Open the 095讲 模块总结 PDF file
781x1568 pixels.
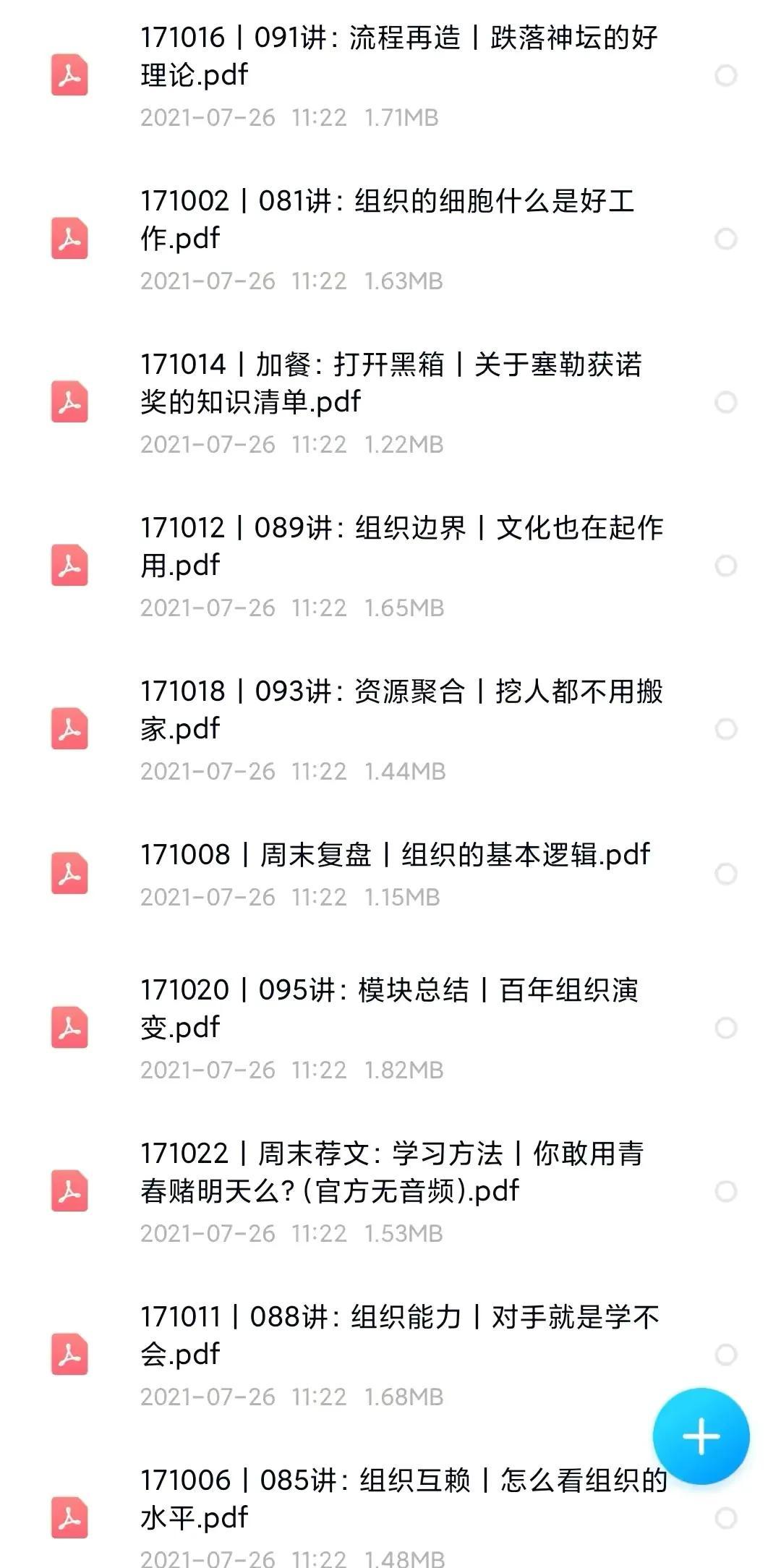click(x=389, y=1009)
